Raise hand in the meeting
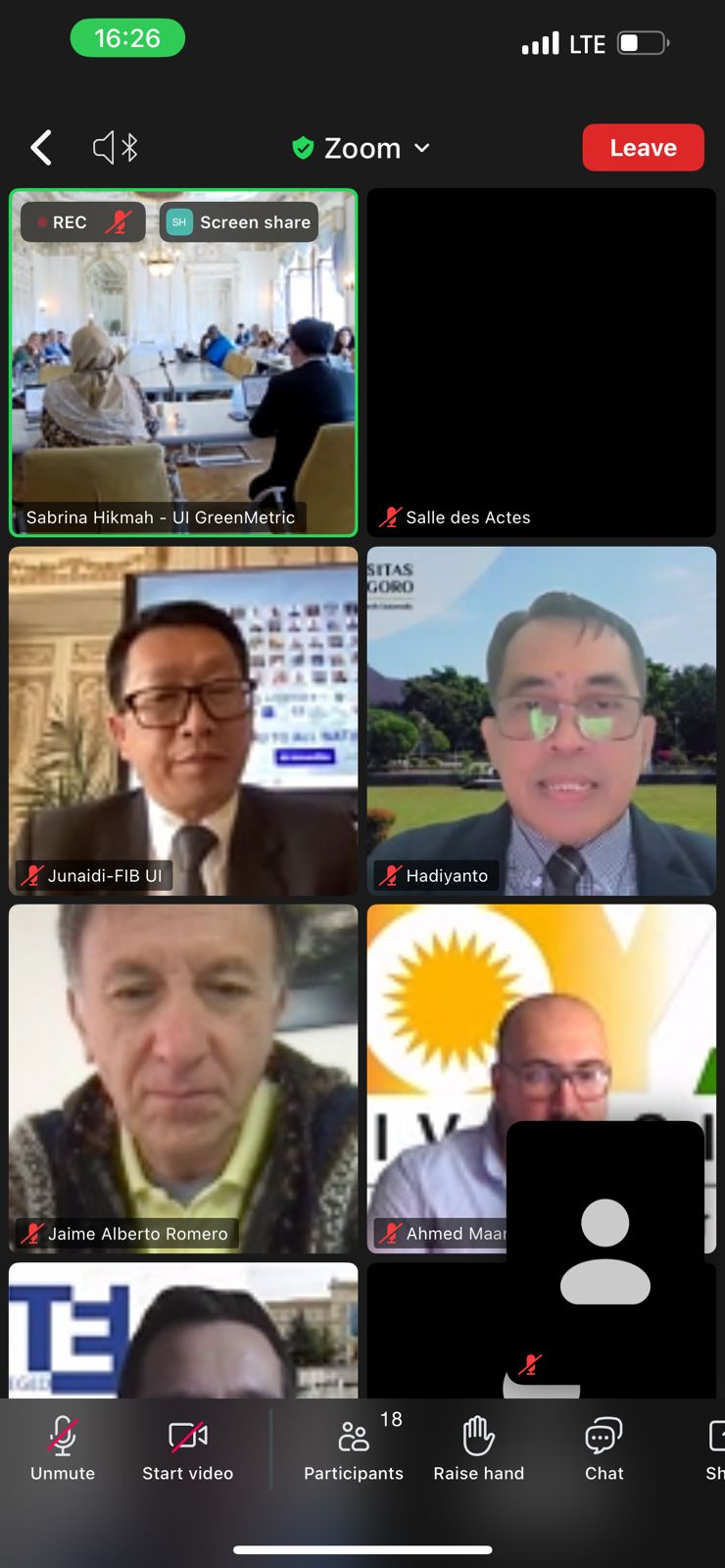 478,1448
